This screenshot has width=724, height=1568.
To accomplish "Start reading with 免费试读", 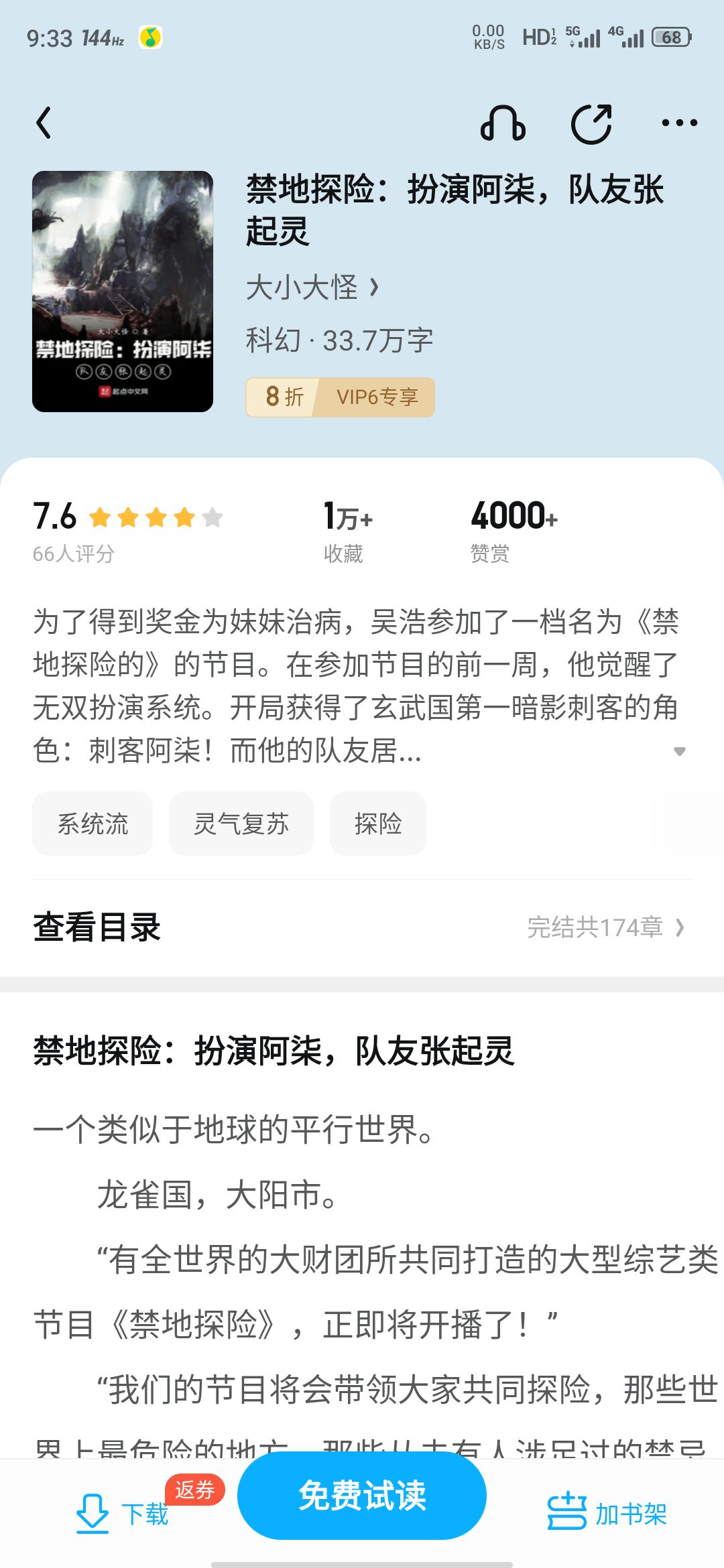I will point(362,1496).
